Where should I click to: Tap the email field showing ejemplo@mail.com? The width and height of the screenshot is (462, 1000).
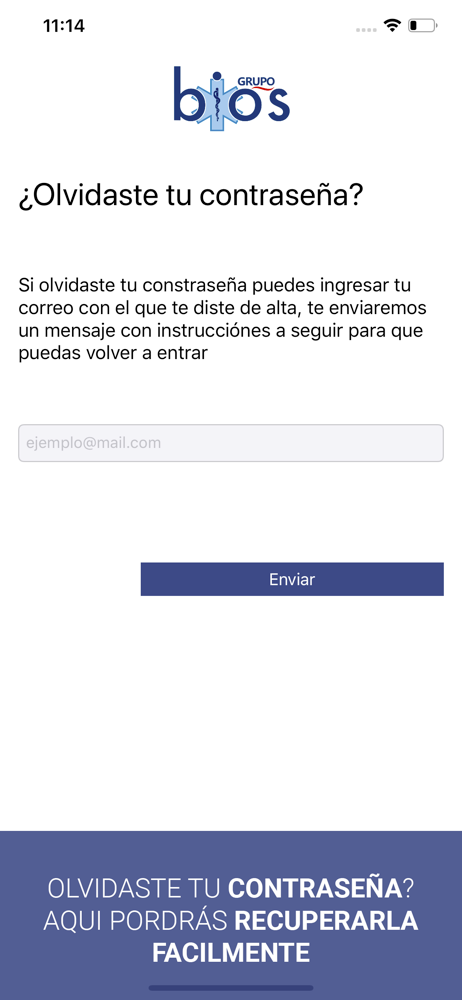230,443
